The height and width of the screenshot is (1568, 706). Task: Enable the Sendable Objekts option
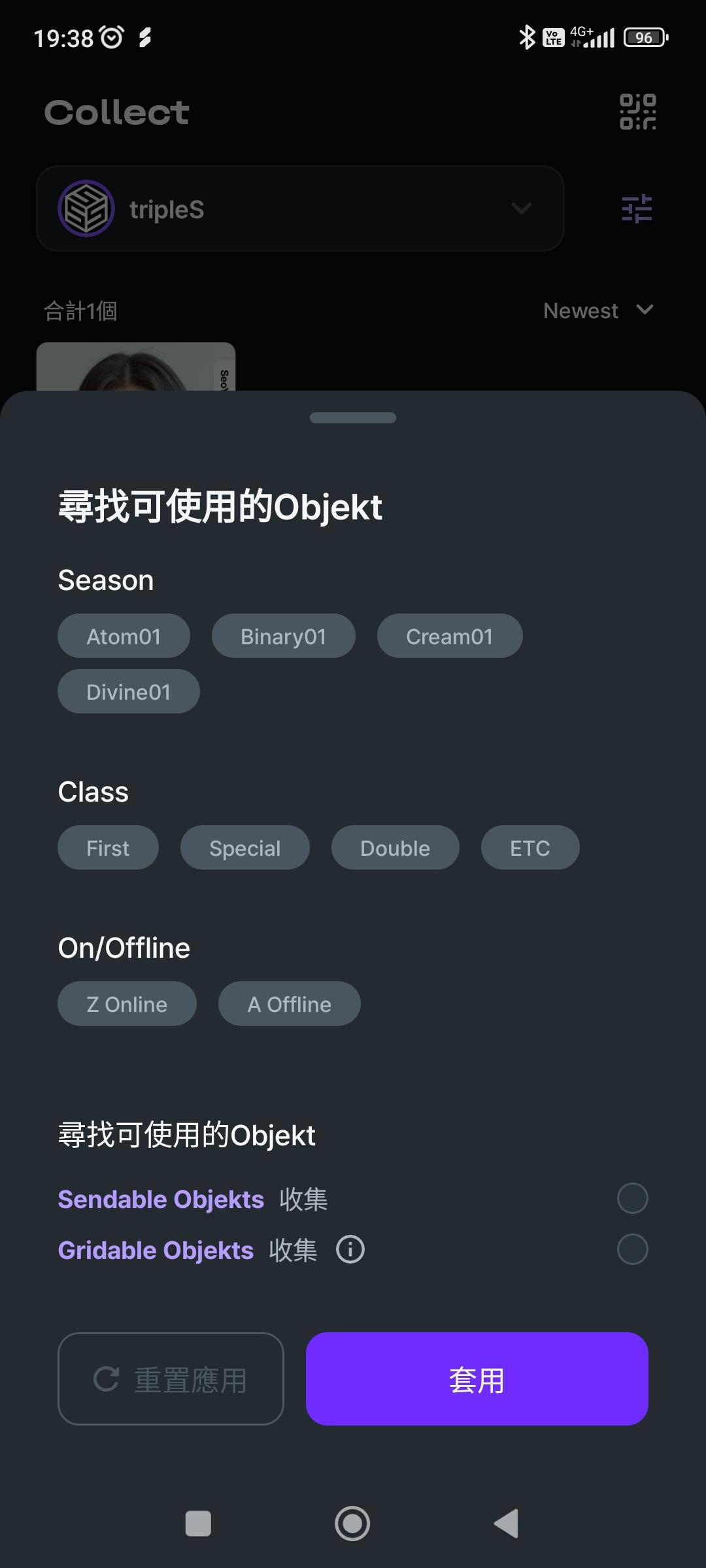632,1199
